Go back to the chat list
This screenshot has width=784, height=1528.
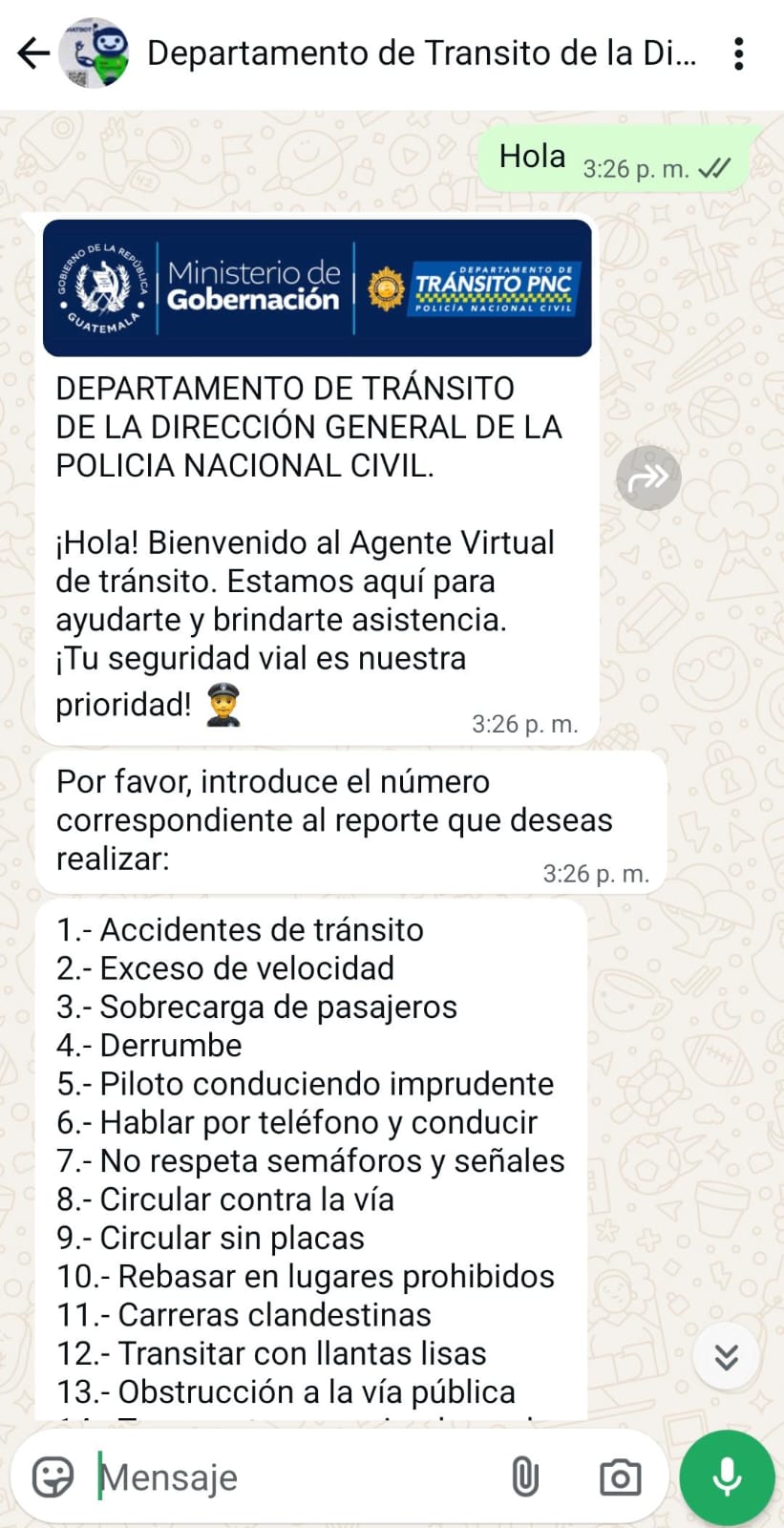pyautogui.click(x=33, y=53)
